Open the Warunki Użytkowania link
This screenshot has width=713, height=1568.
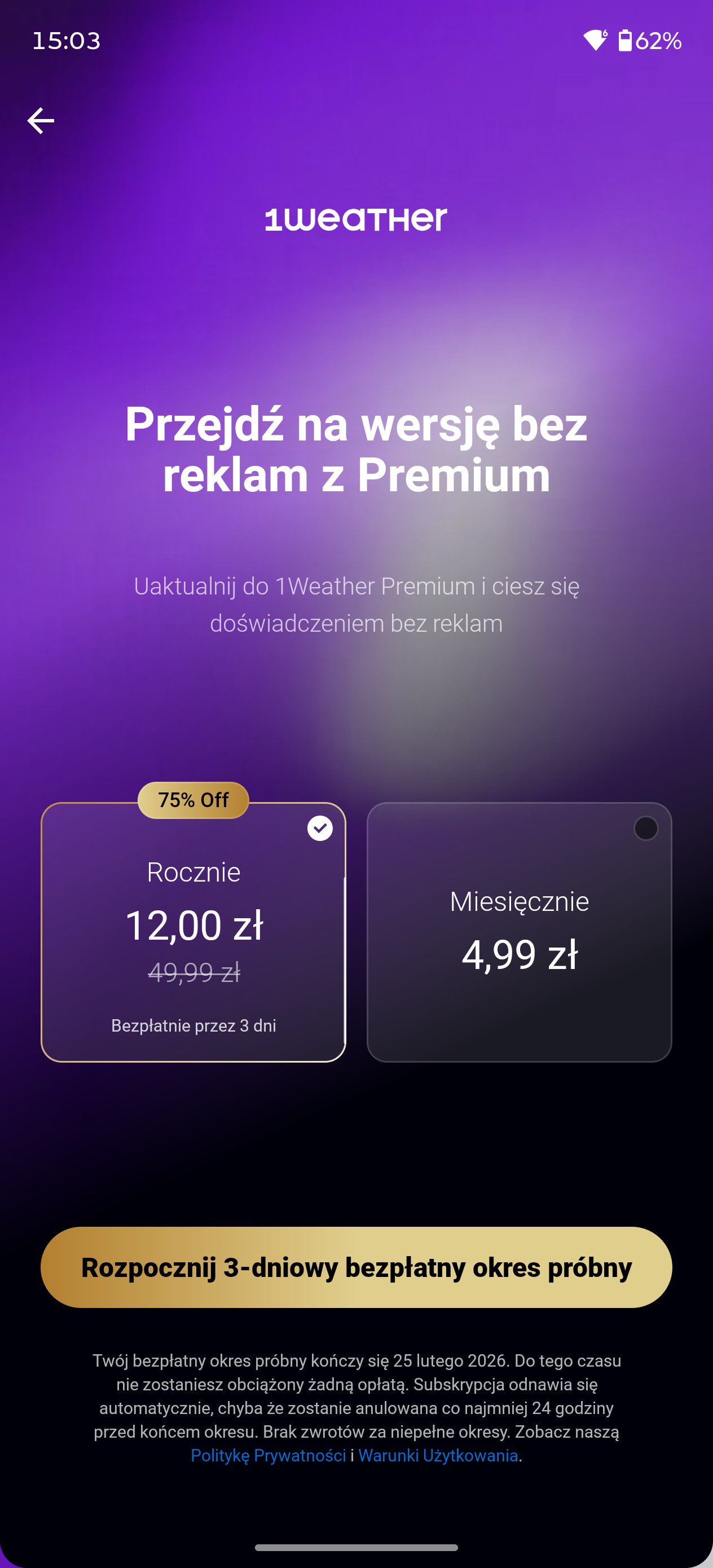click(x=438, y=1455)
